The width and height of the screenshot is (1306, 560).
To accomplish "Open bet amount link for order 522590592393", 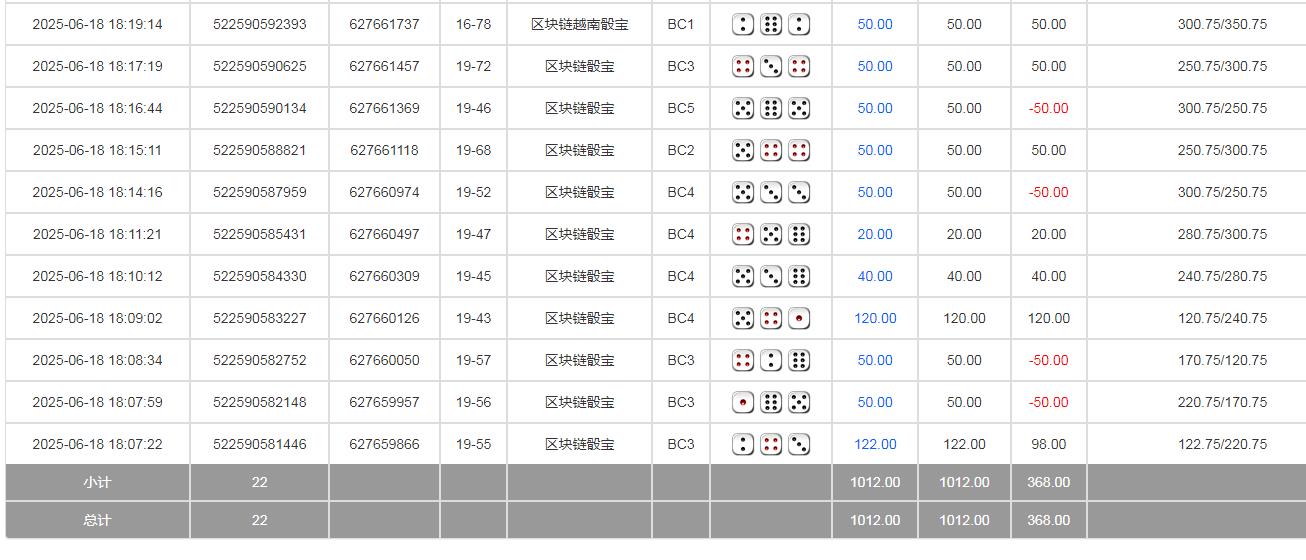I will (x=875, y=24).
